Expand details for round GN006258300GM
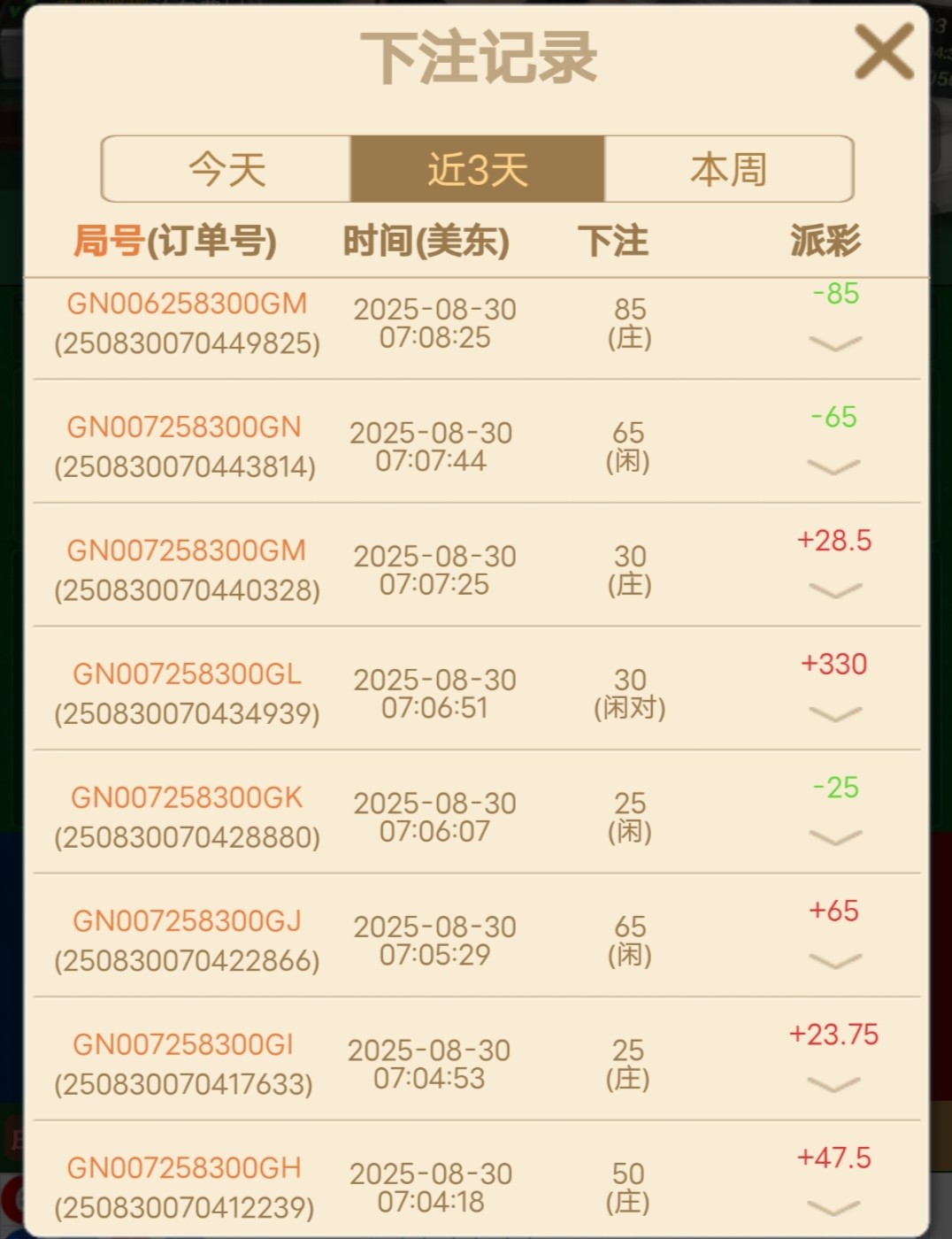Viewport: 952px width, 1239px height. [x=835, y=343]
